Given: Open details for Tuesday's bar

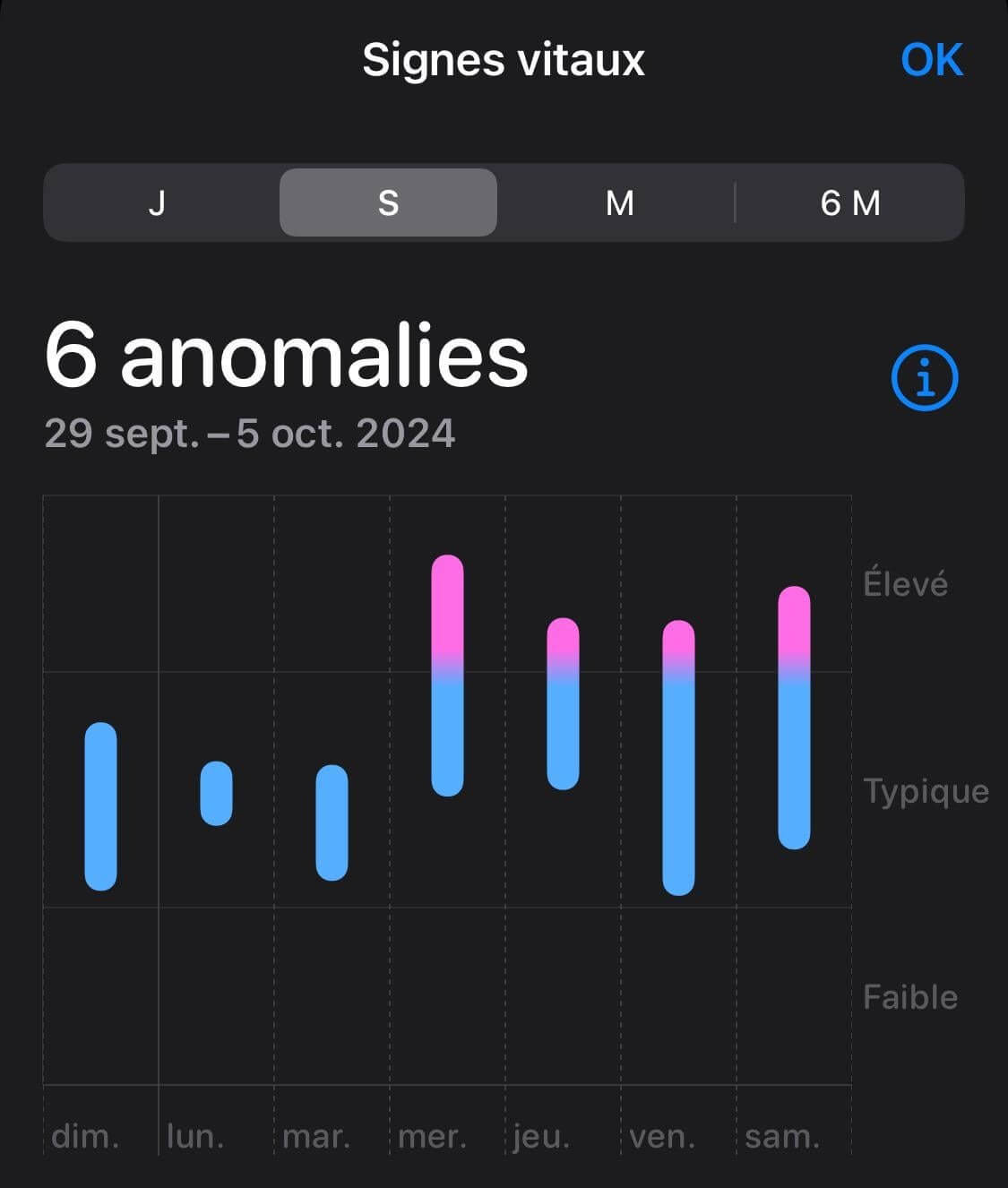Looking at the screenshot, I should (332, 822).
